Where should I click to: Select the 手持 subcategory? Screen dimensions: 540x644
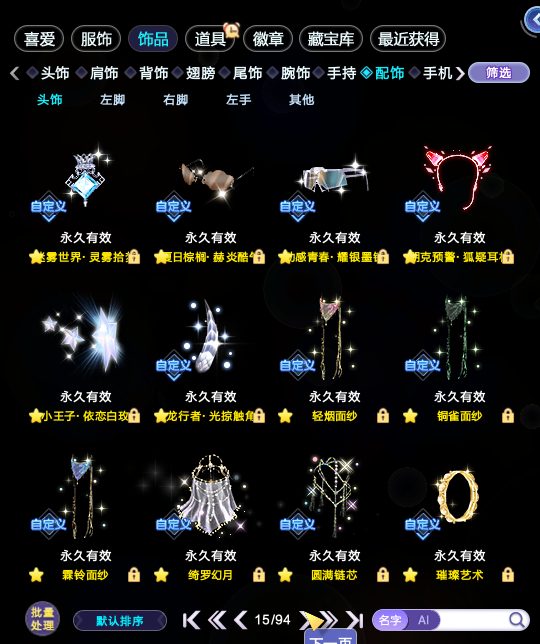click(341, 73)
